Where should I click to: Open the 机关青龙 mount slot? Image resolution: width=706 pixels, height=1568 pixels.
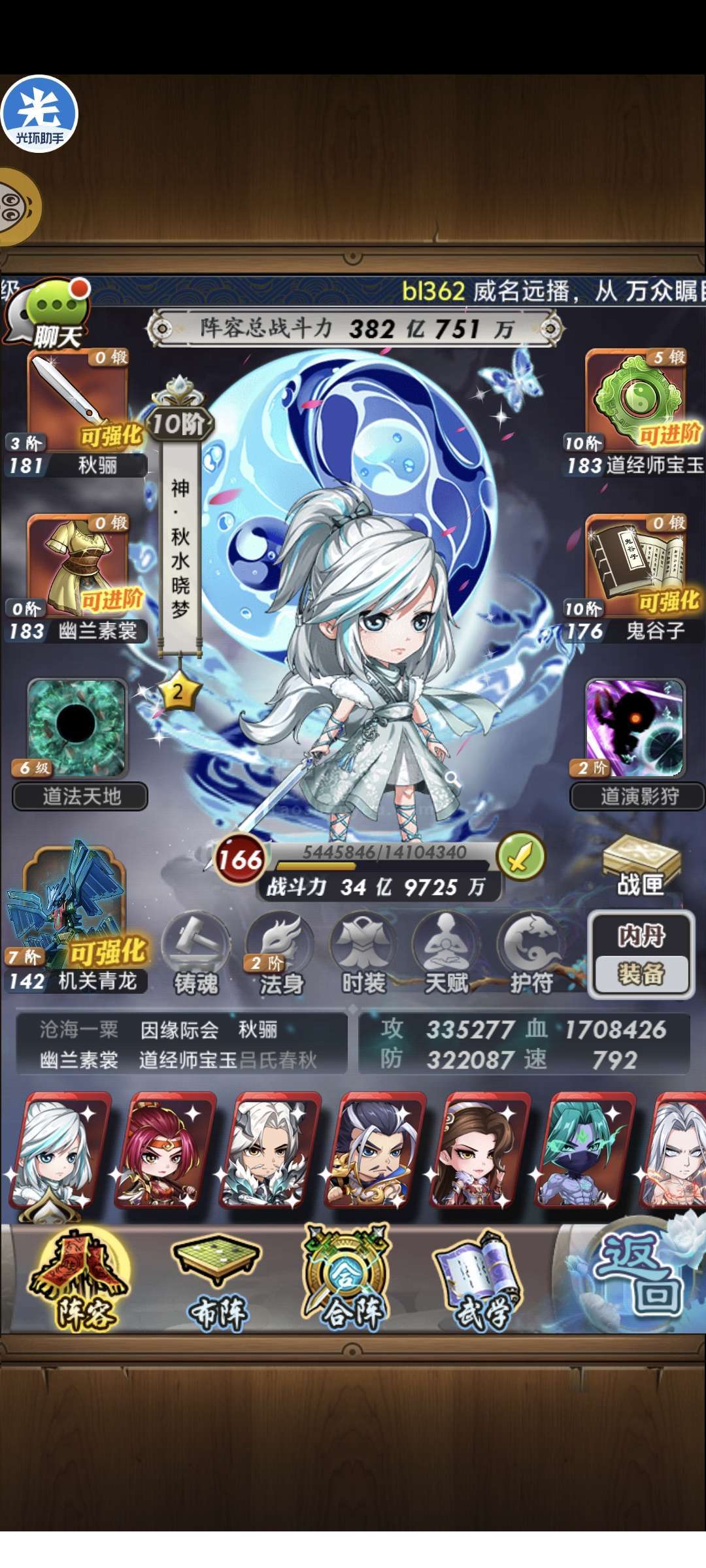coord(75,917)
